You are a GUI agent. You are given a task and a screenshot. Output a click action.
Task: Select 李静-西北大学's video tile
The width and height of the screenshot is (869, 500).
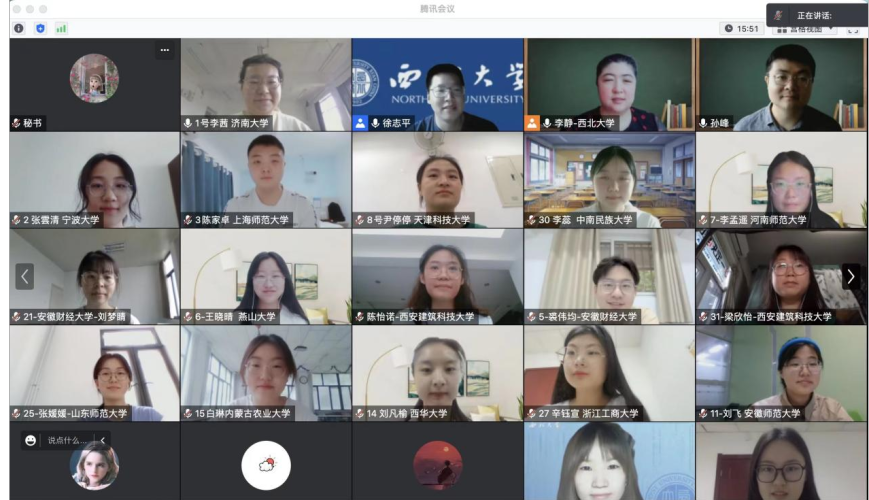click(x=609, y=85)
